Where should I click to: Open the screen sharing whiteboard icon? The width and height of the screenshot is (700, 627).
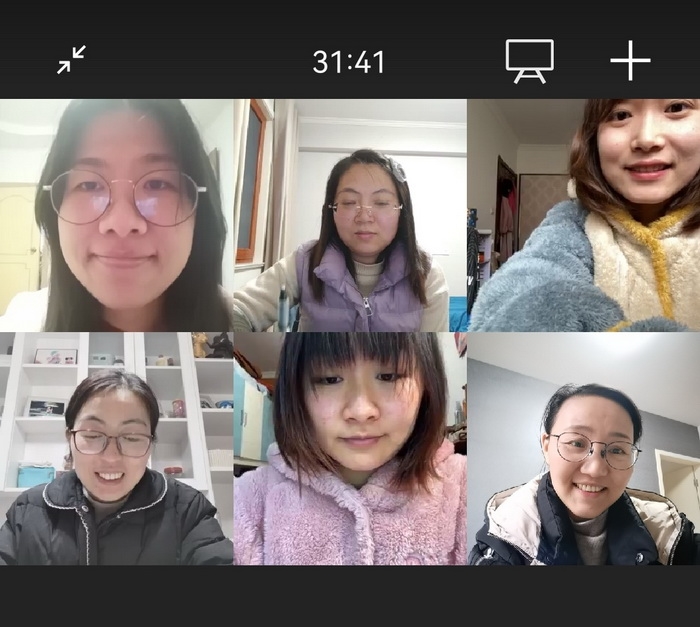pyautogui.click(x=529, y=61)
